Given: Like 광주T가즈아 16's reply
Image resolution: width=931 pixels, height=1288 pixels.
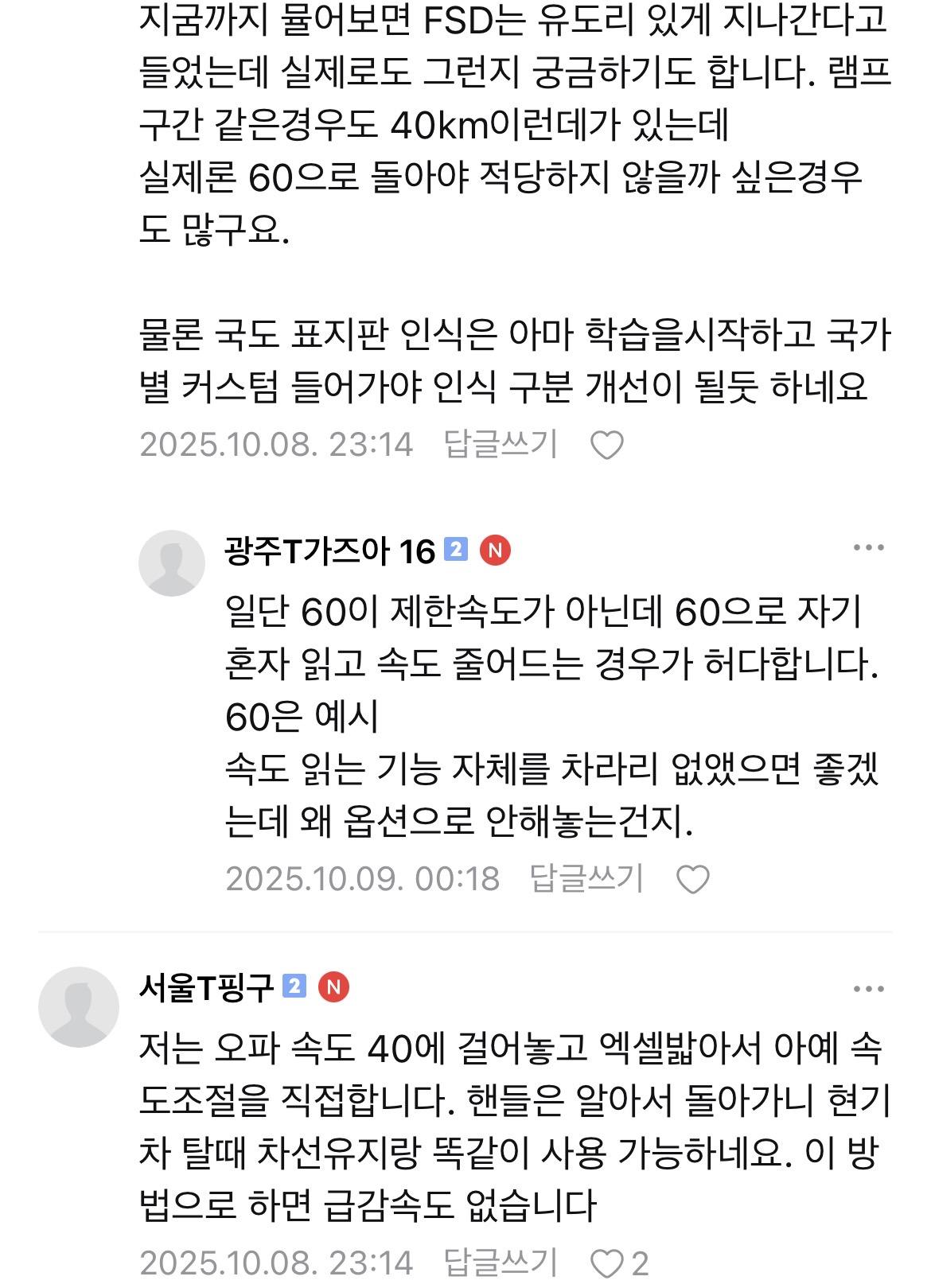Looking at the screenshot, I should point(692,879).
